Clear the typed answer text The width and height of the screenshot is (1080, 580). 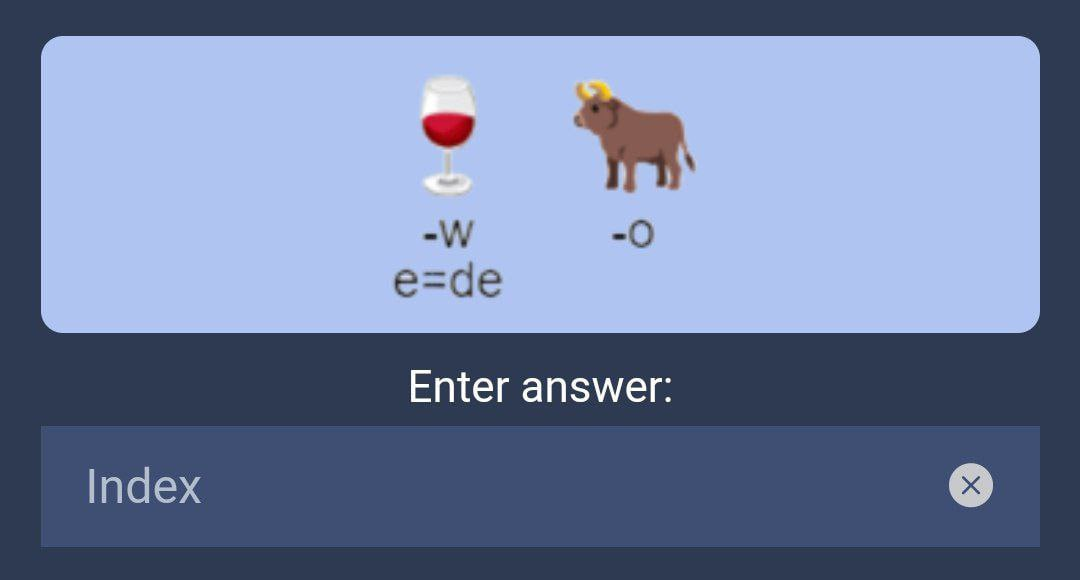coord(970,486)
